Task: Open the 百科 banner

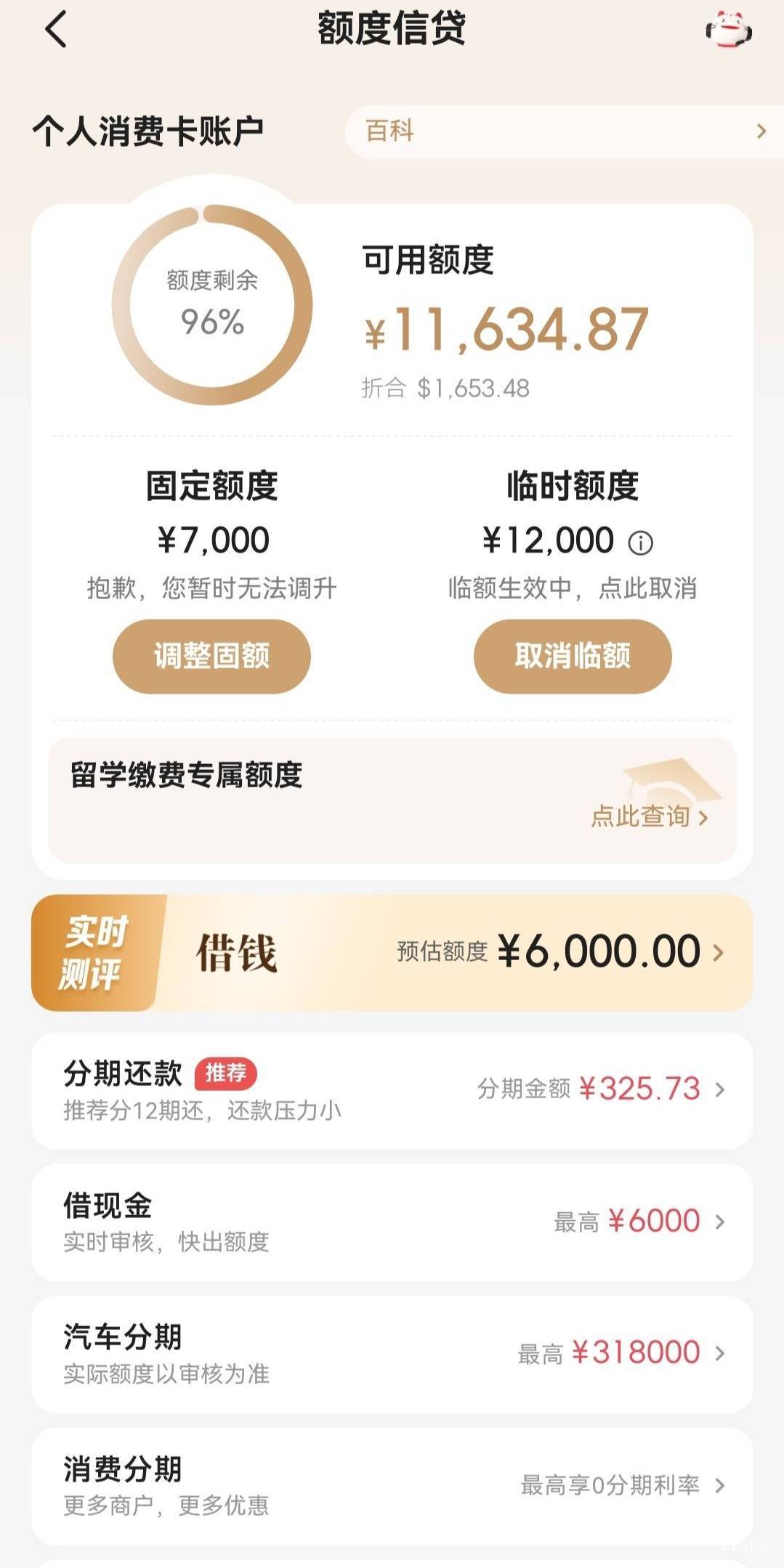Action: point(564,131)
